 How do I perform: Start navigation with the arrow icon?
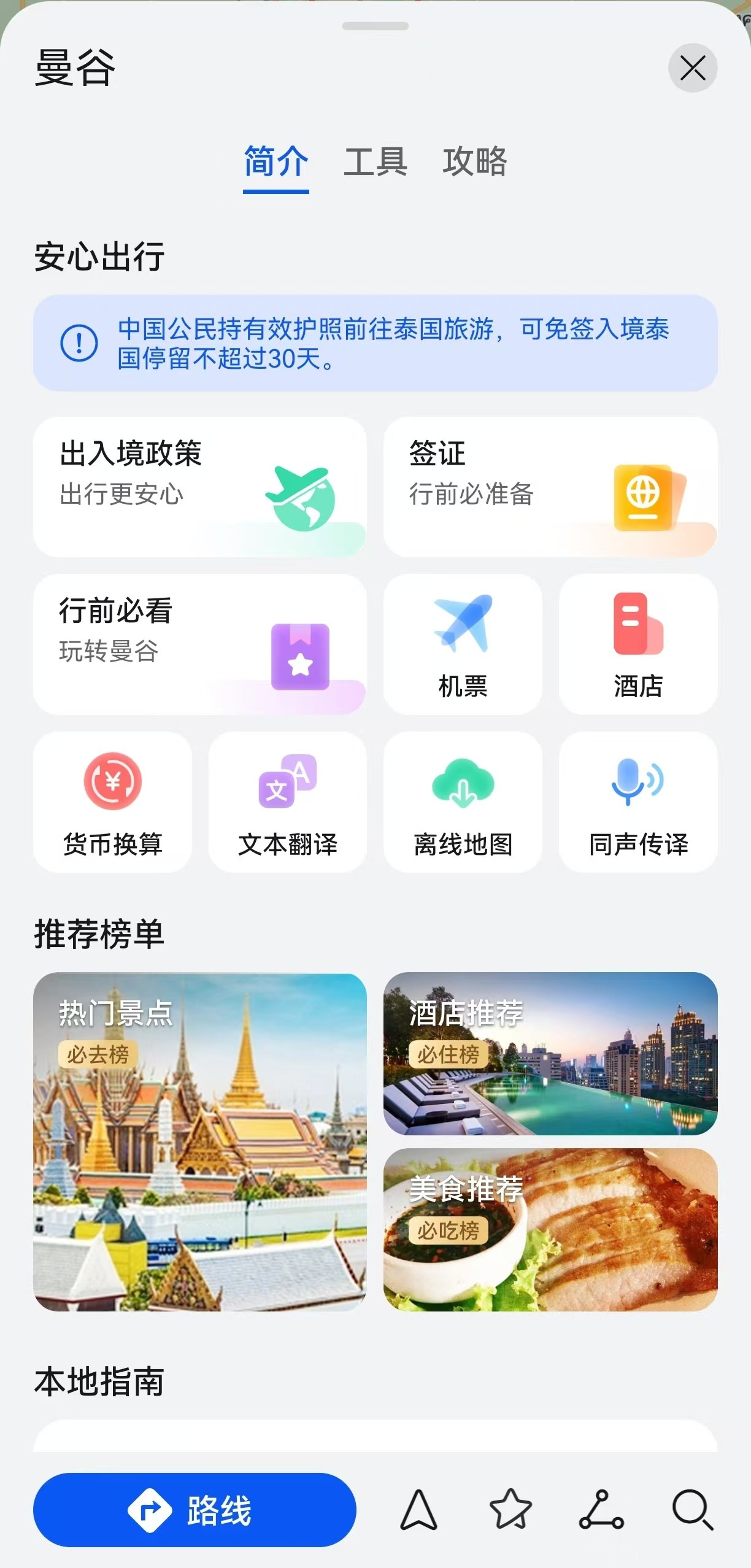click(419, 1510)
